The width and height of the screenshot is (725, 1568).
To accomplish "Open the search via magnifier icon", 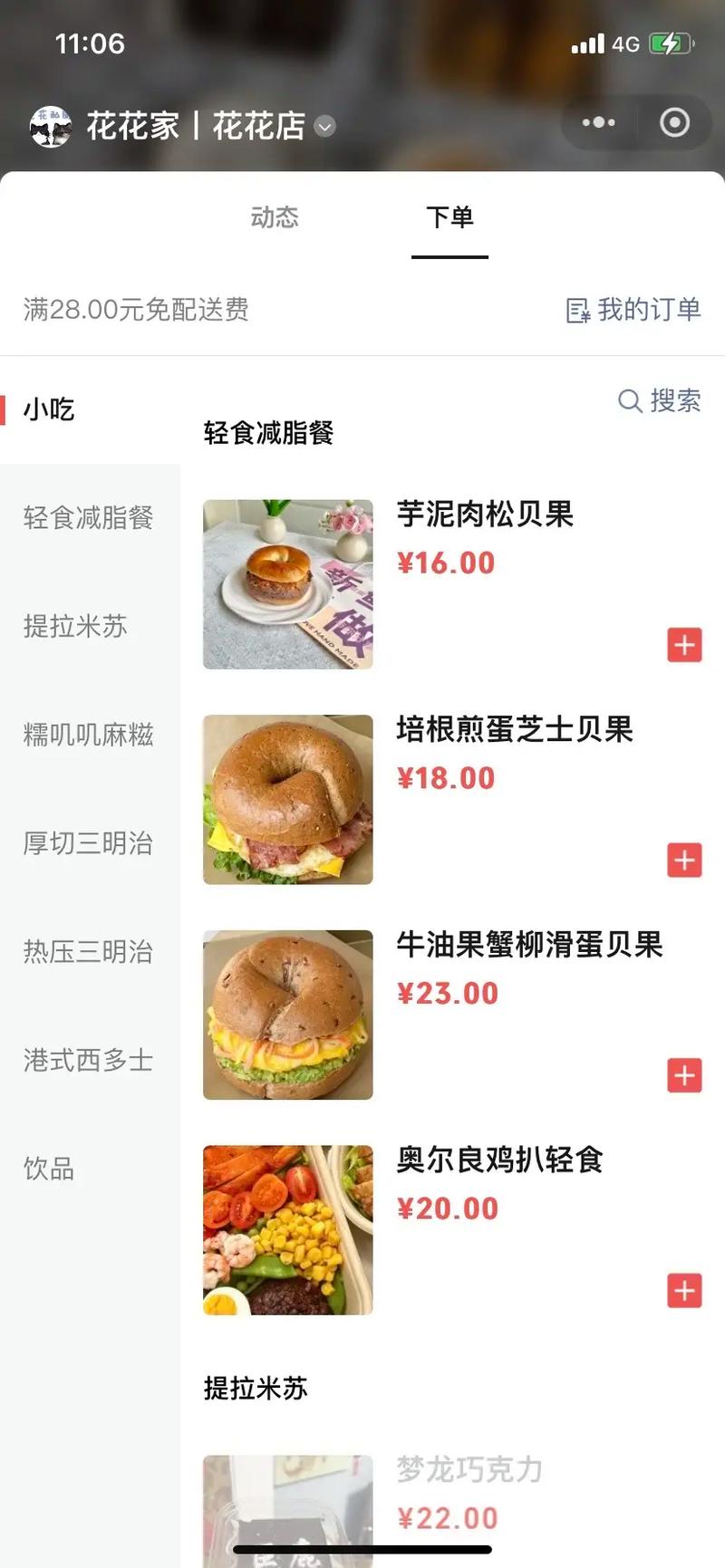I will pyautogui.click(x=629, y=401).
